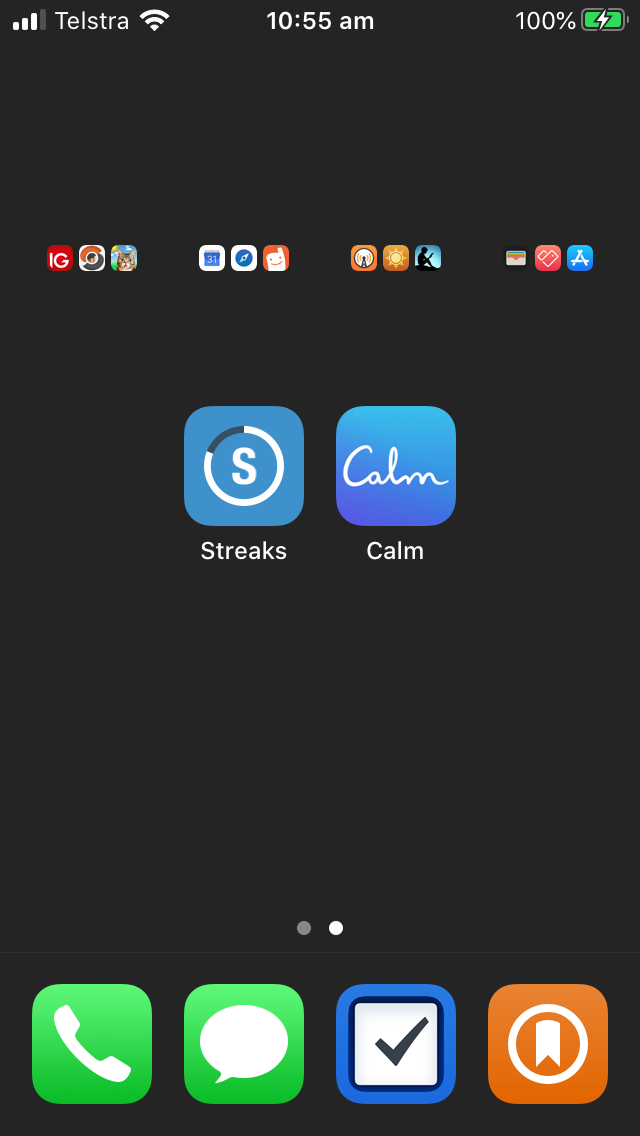Tap the page indicator dots
The width and height of the screenshot is (640, 1136).
[x=320, y=928]
